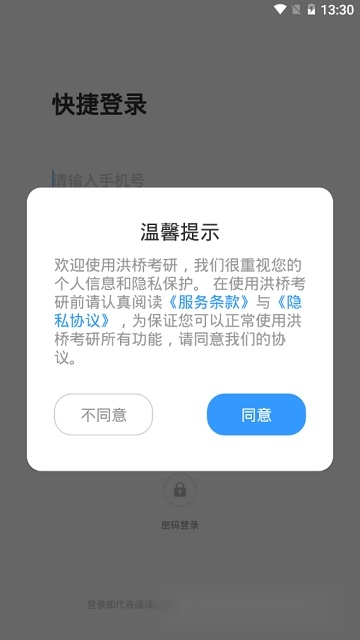Image resolution: width=360 pixels, height=640 pixels.
Task: Open the 《隐私协议》 link
Action: [82, 321]
